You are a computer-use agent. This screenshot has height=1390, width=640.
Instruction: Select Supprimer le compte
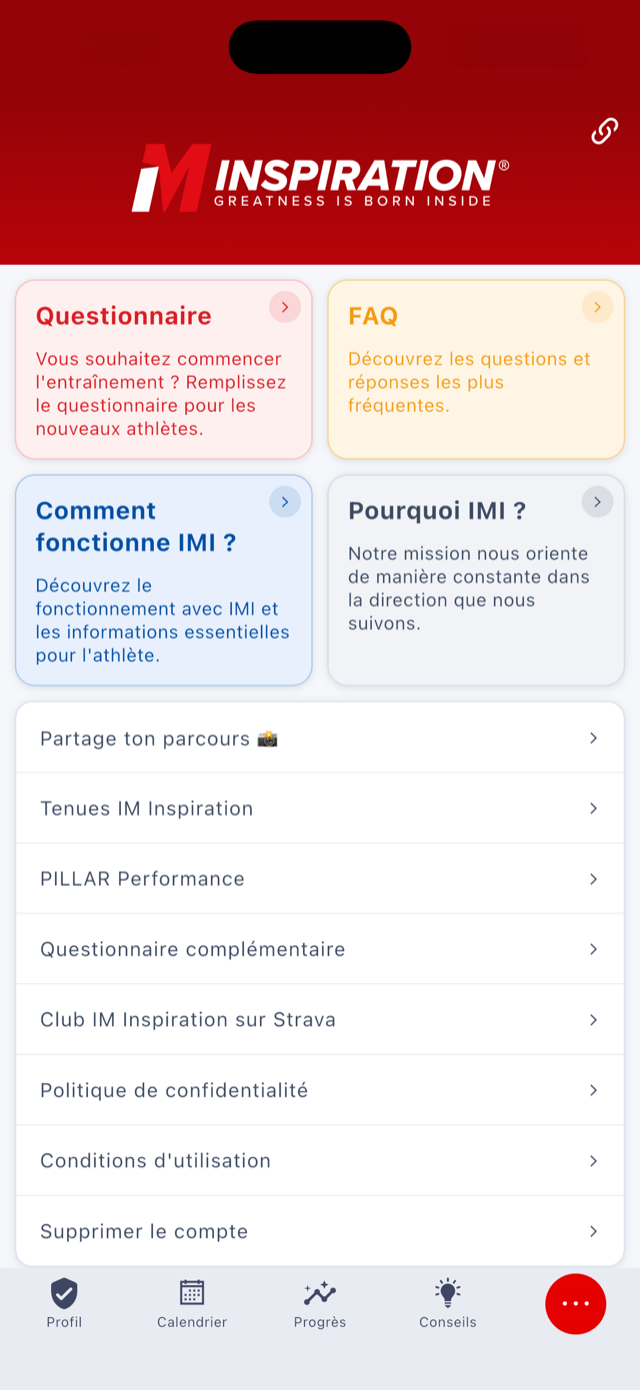320,1231
